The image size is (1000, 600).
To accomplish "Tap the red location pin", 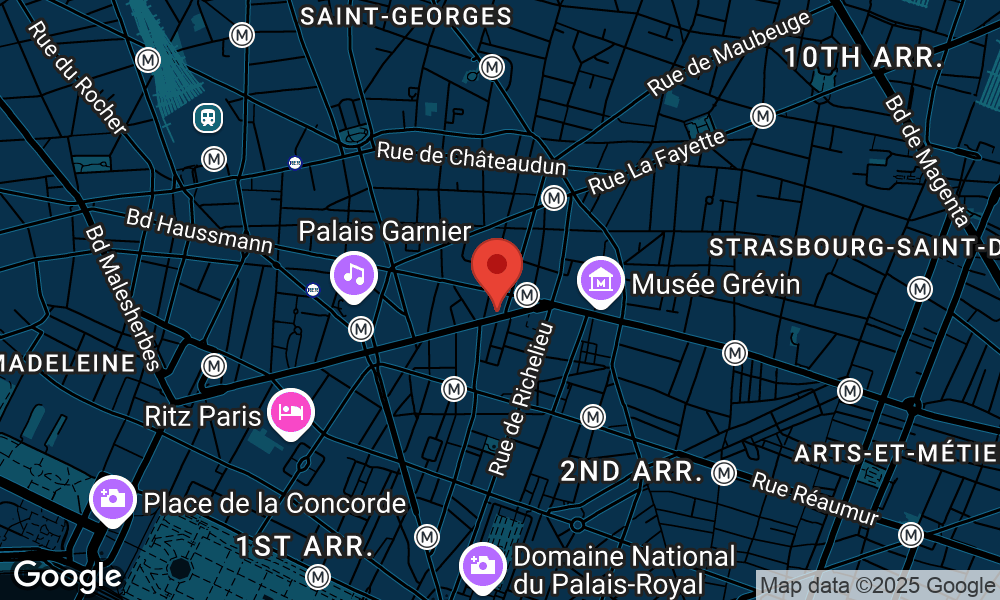I will [497, 268].
